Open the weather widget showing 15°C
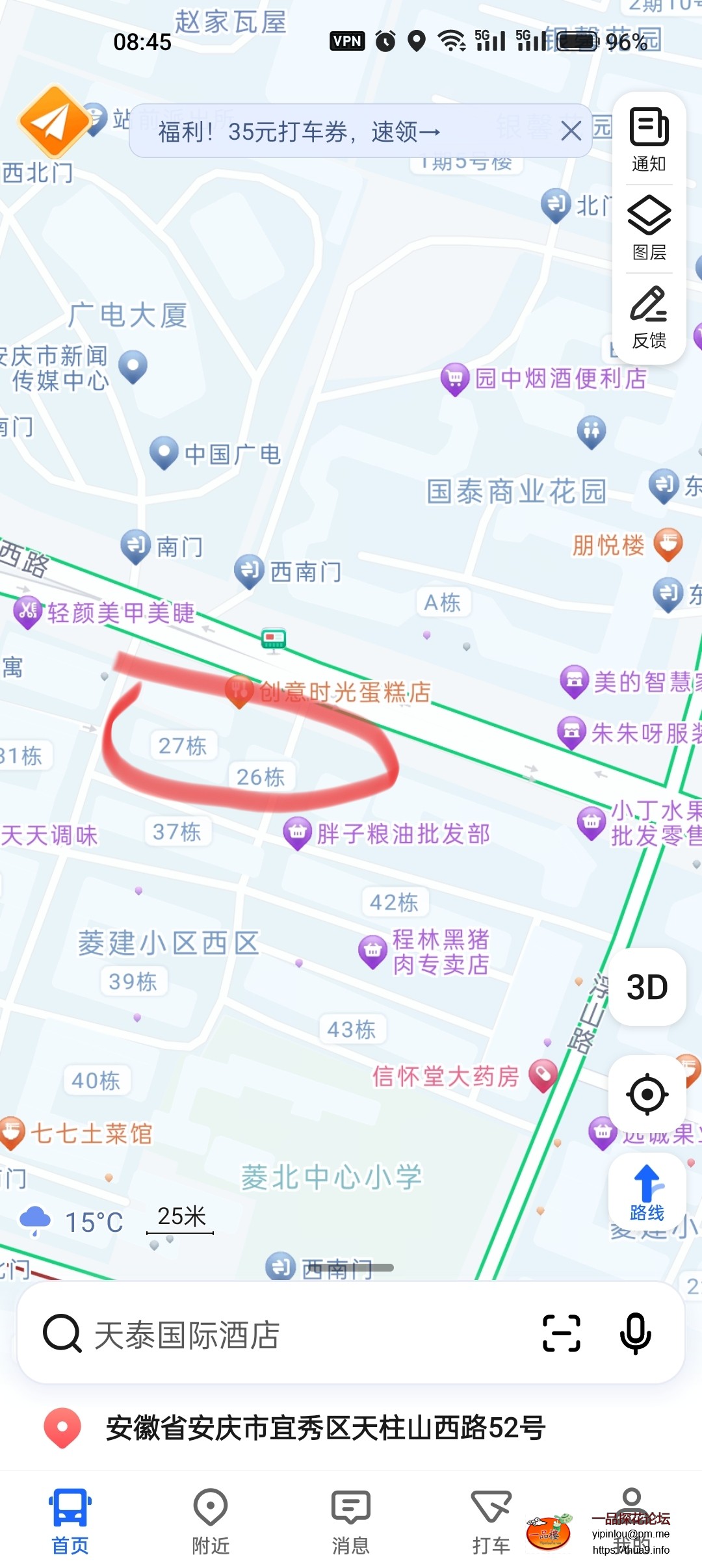Viewport: 702px width, 1568px height. [71, 1222]
